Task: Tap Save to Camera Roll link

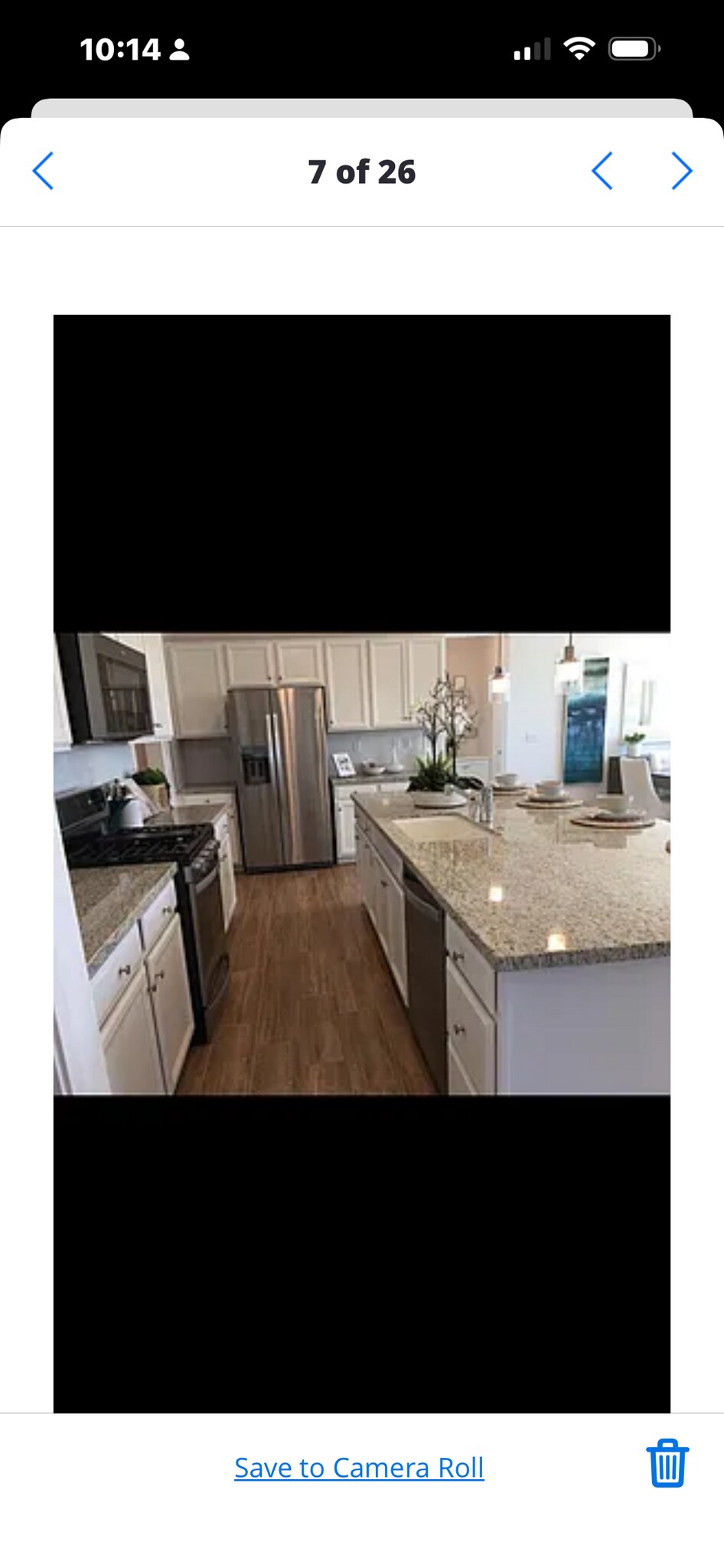Action: click(x=359, y=1468)
